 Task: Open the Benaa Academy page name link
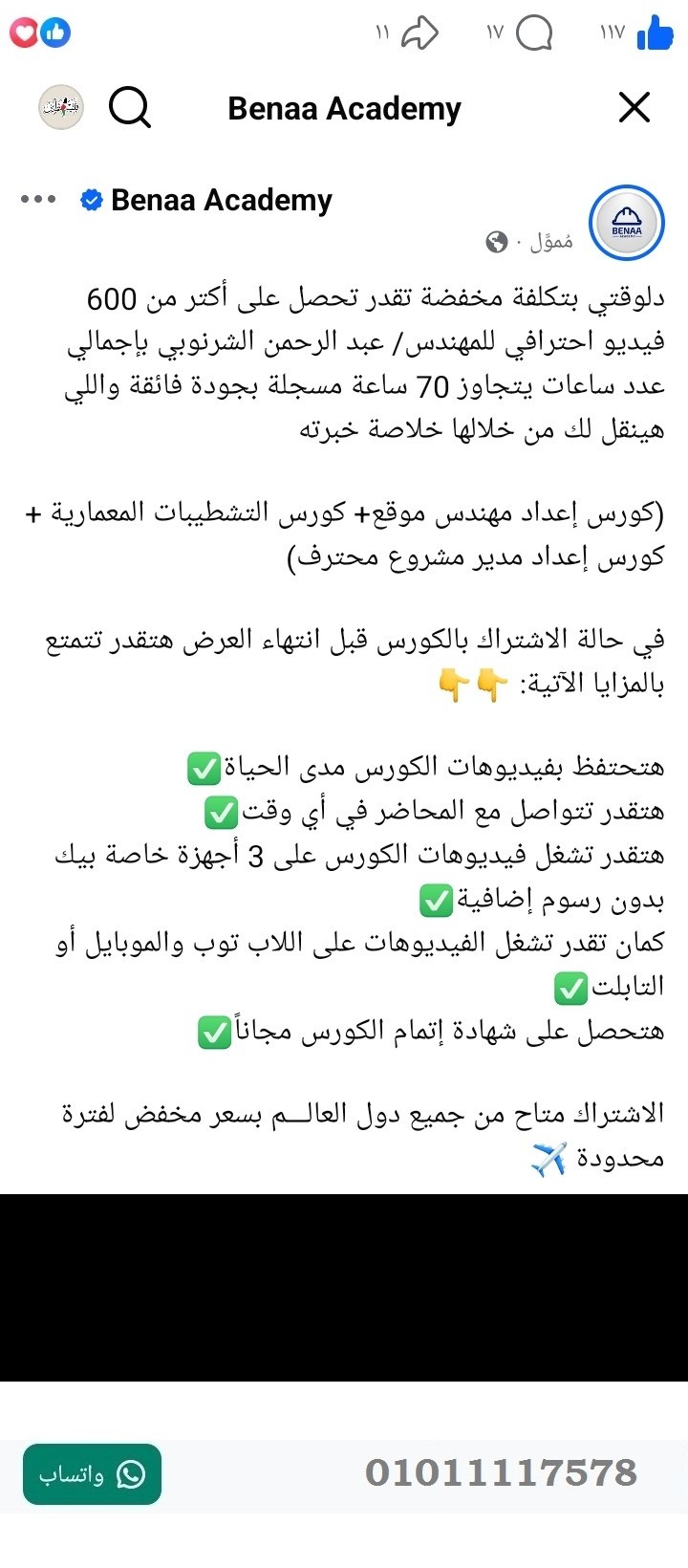tap(222, 200)
